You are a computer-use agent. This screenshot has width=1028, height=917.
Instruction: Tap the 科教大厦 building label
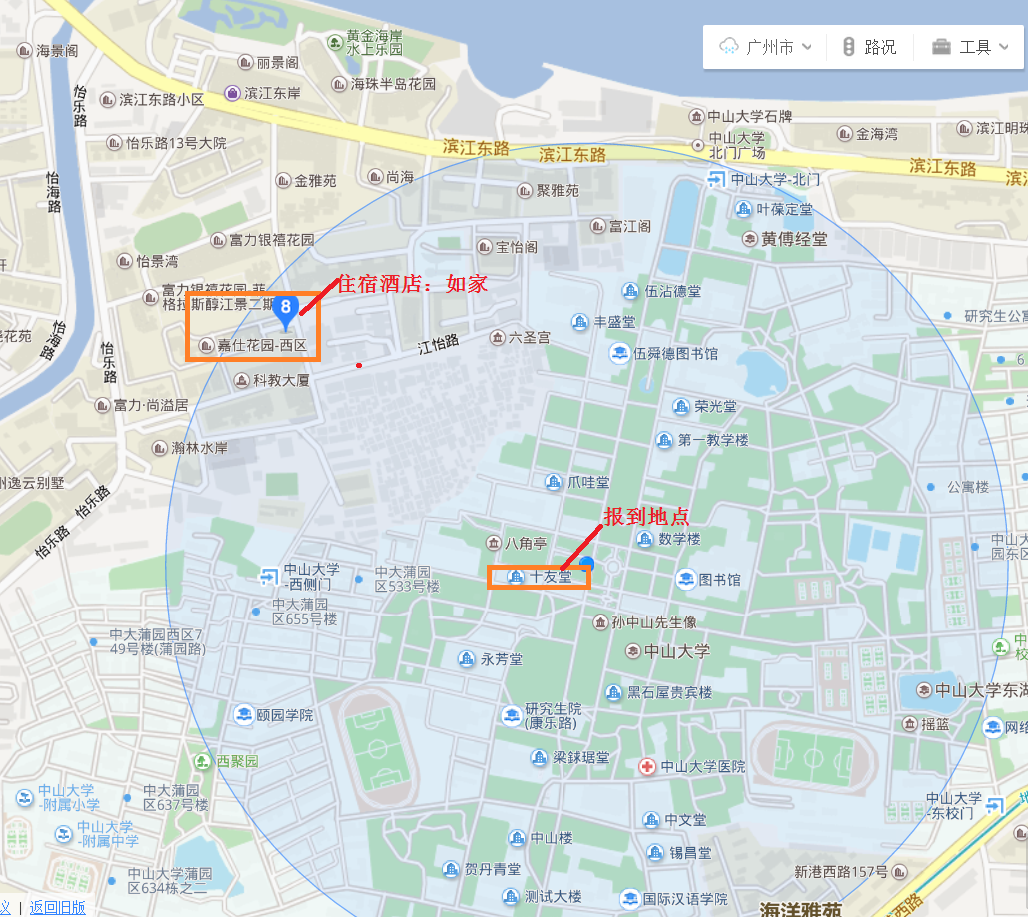tap(271, 380)
